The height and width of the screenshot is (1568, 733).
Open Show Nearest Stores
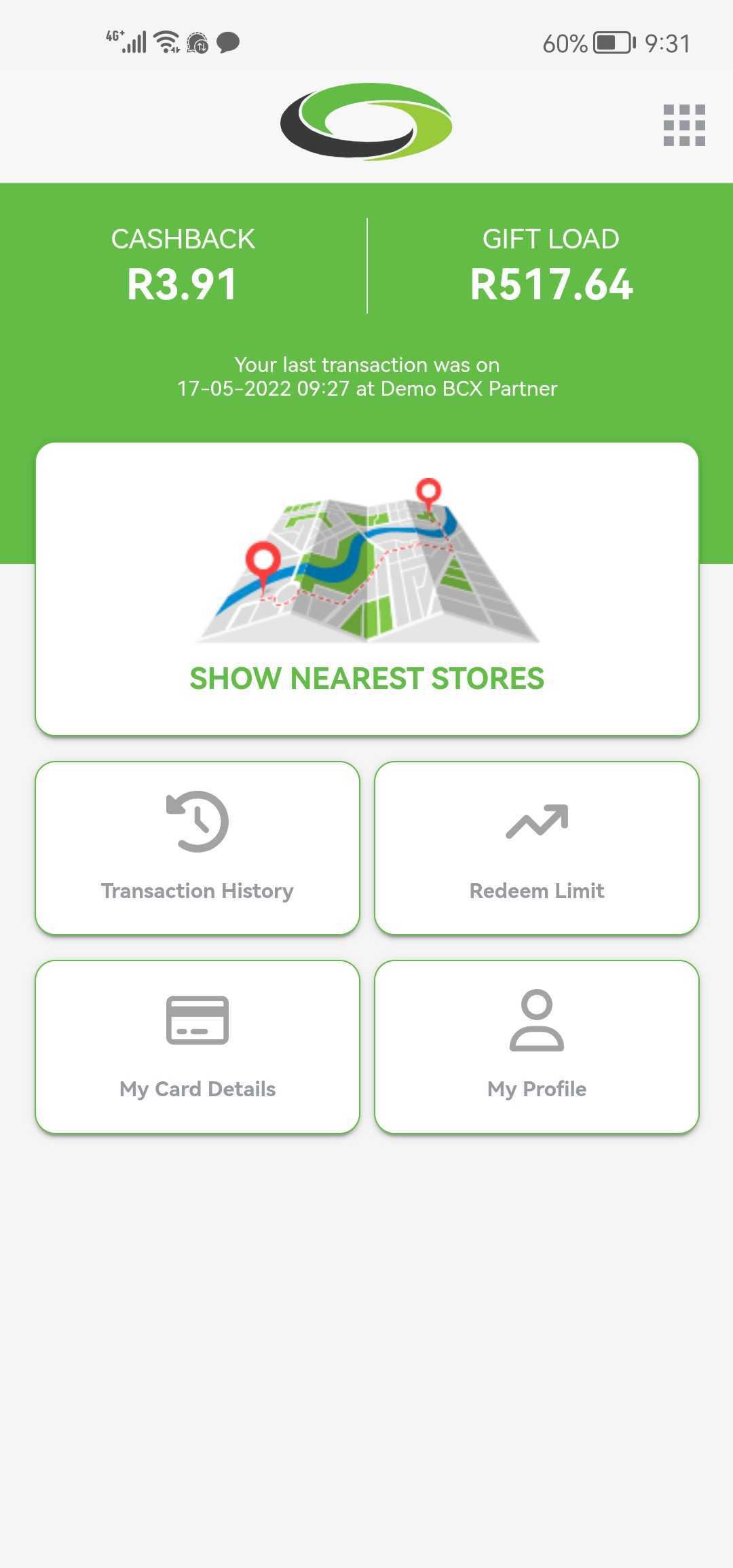tap(366, 677)
